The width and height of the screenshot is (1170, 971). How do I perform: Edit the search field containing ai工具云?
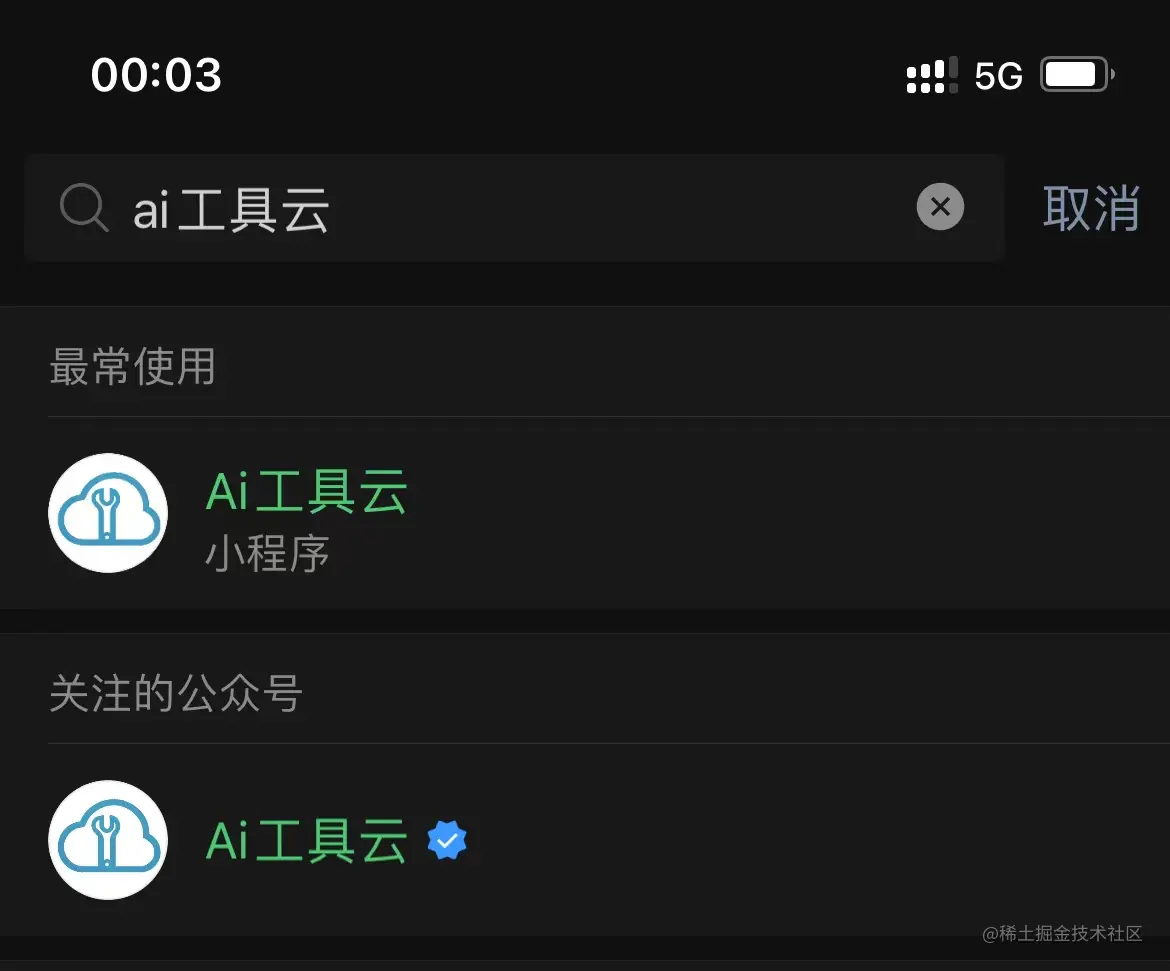pos(500,209)
